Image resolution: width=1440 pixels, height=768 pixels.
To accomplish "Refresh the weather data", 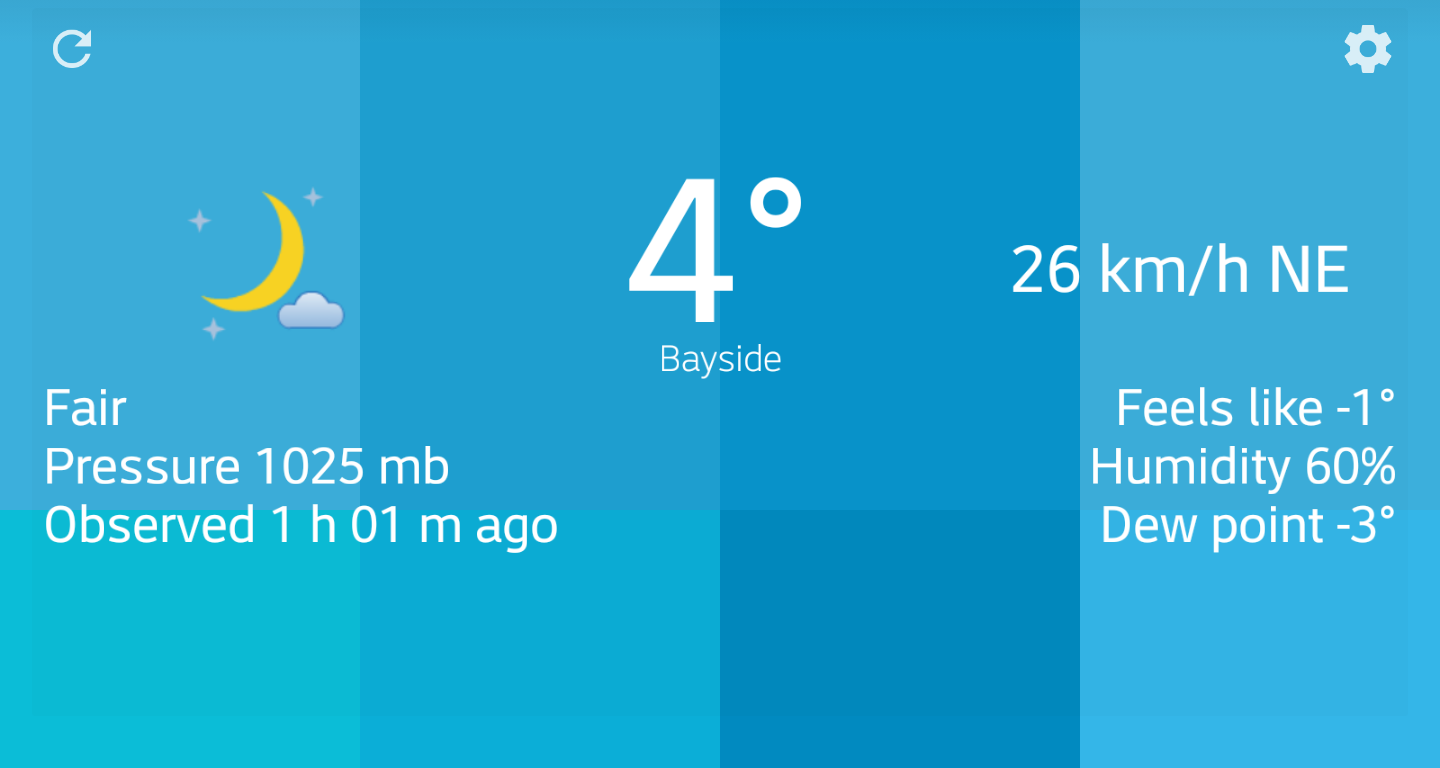I will coord(72,49).
